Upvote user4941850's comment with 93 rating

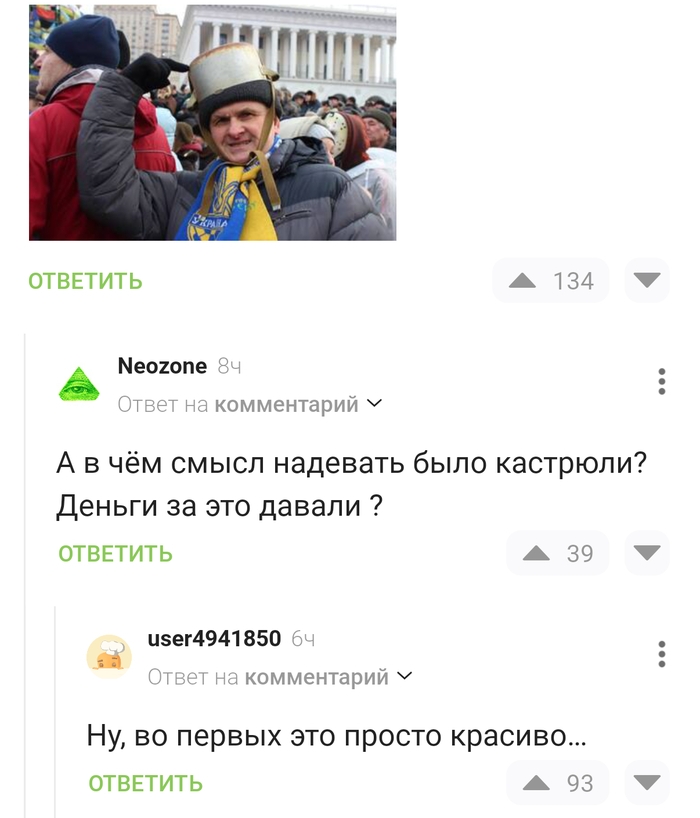[538, 783]
